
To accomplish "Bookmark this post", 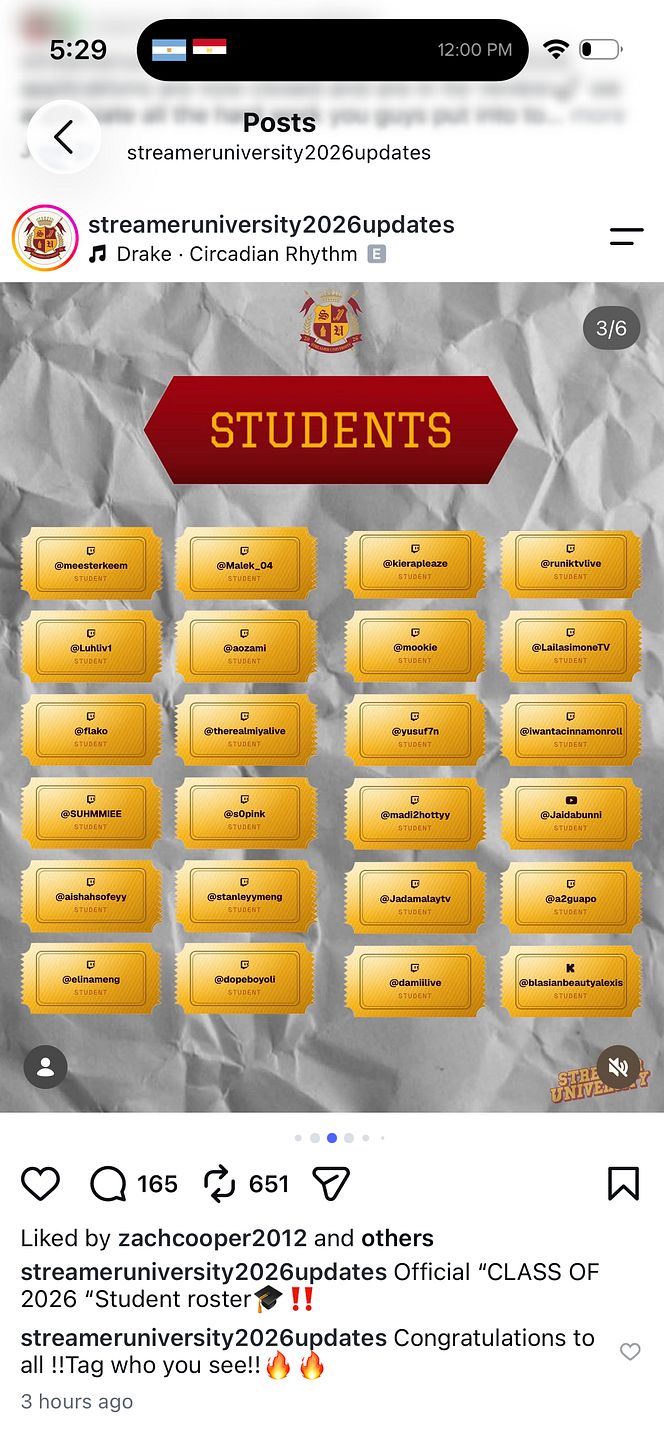I will point(623,1184).
